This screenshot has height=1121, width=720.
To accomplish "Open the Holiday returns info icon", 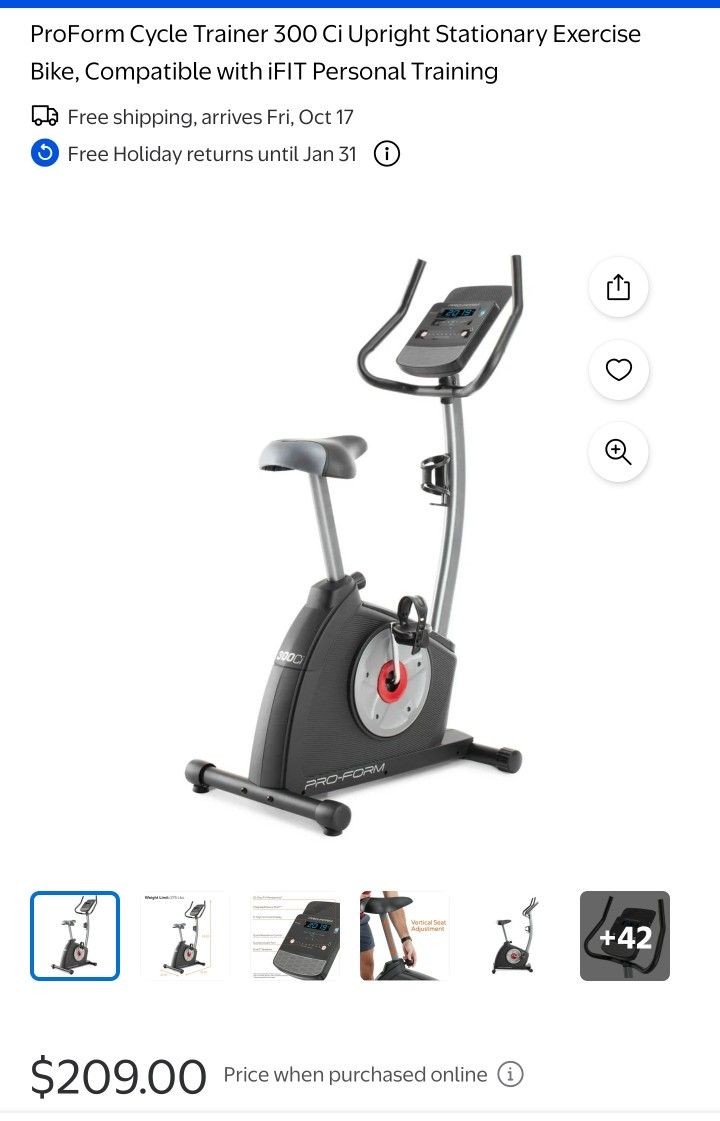I will [387, 154].
